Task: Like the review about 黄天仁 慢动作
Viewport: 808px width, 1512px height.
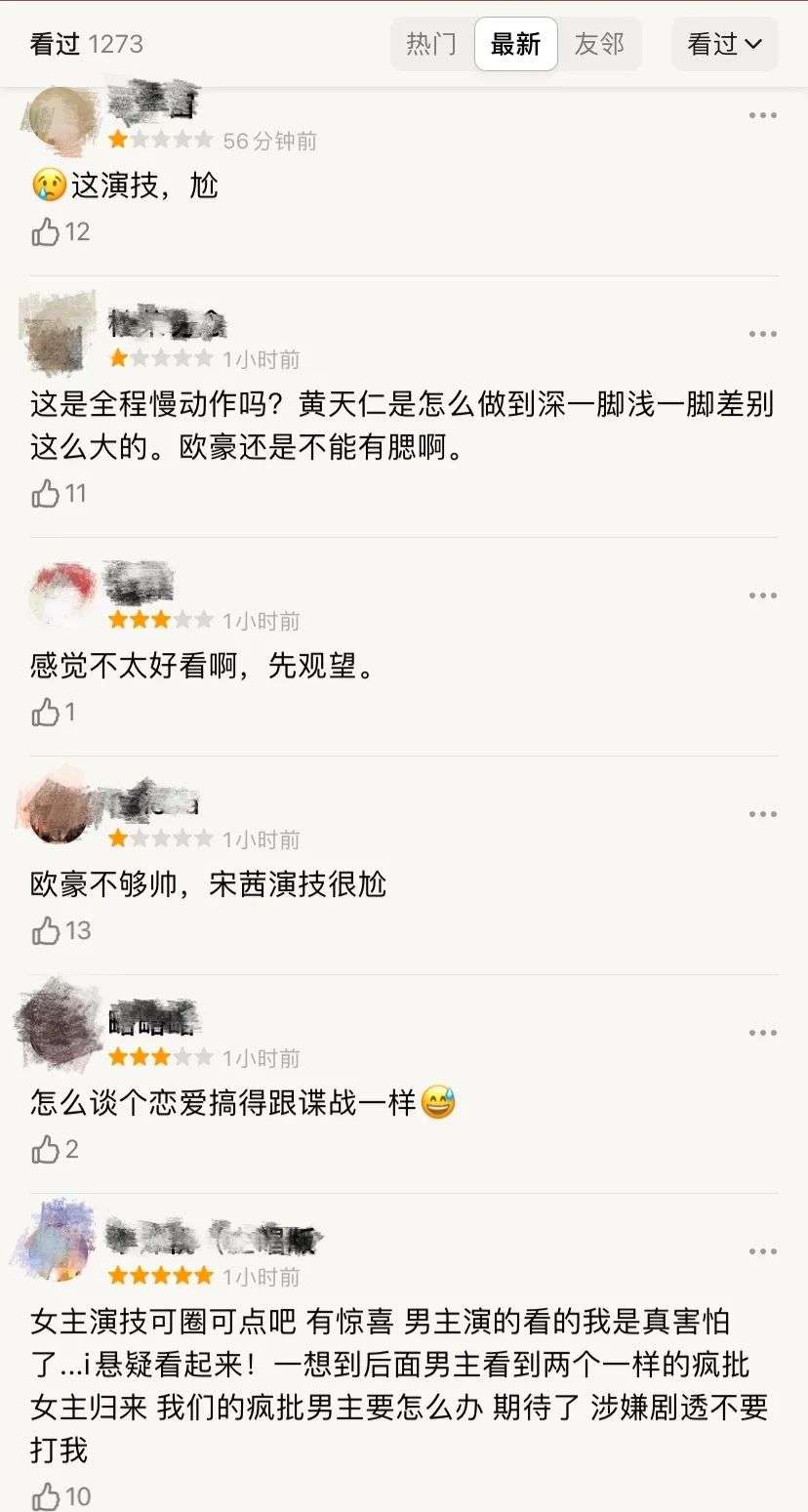Action: coord(46,494)
